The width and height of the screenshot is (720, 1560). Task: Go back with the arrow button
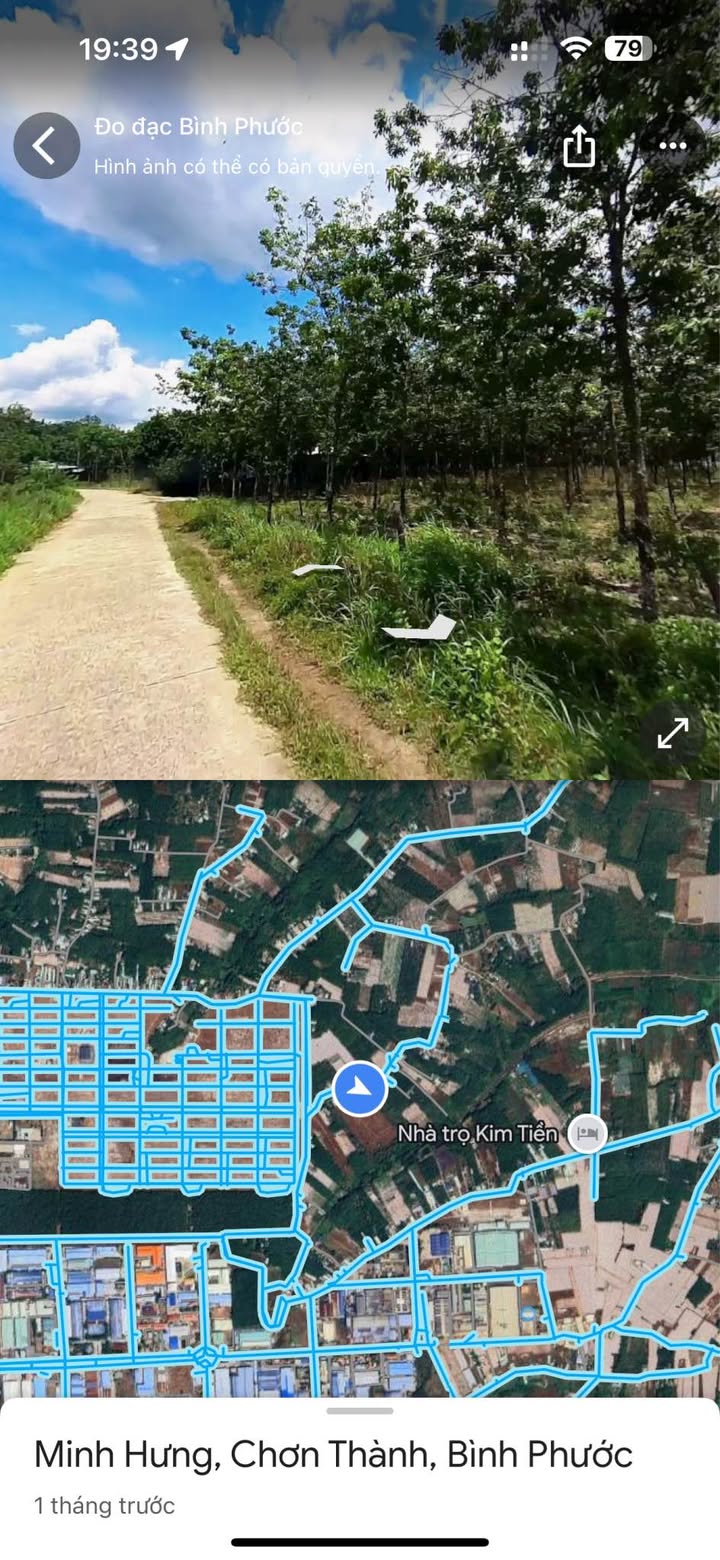tap(46, 146)
